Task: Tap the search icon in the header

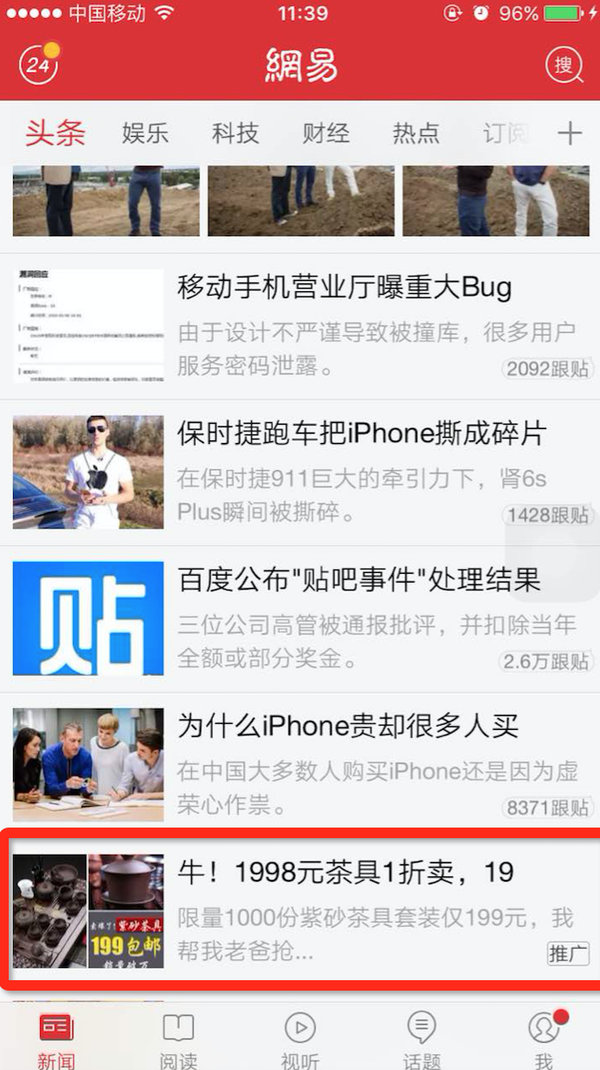Action: coord(564,65)
